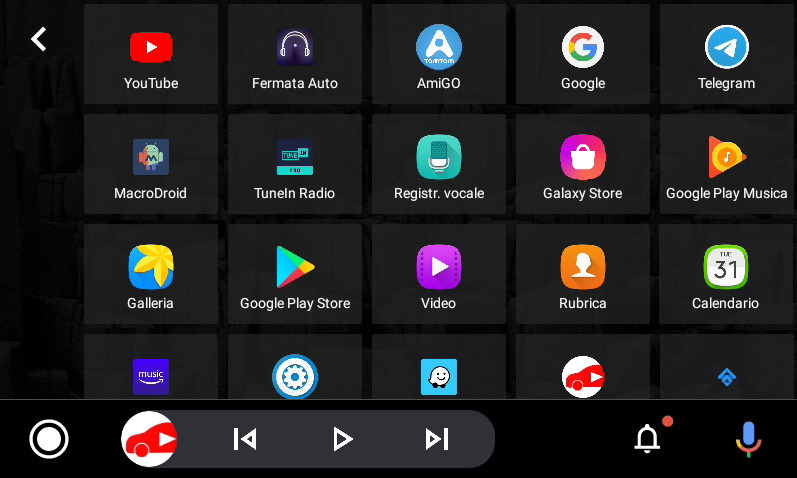Open Galaxy Store

tap(583, 165)
